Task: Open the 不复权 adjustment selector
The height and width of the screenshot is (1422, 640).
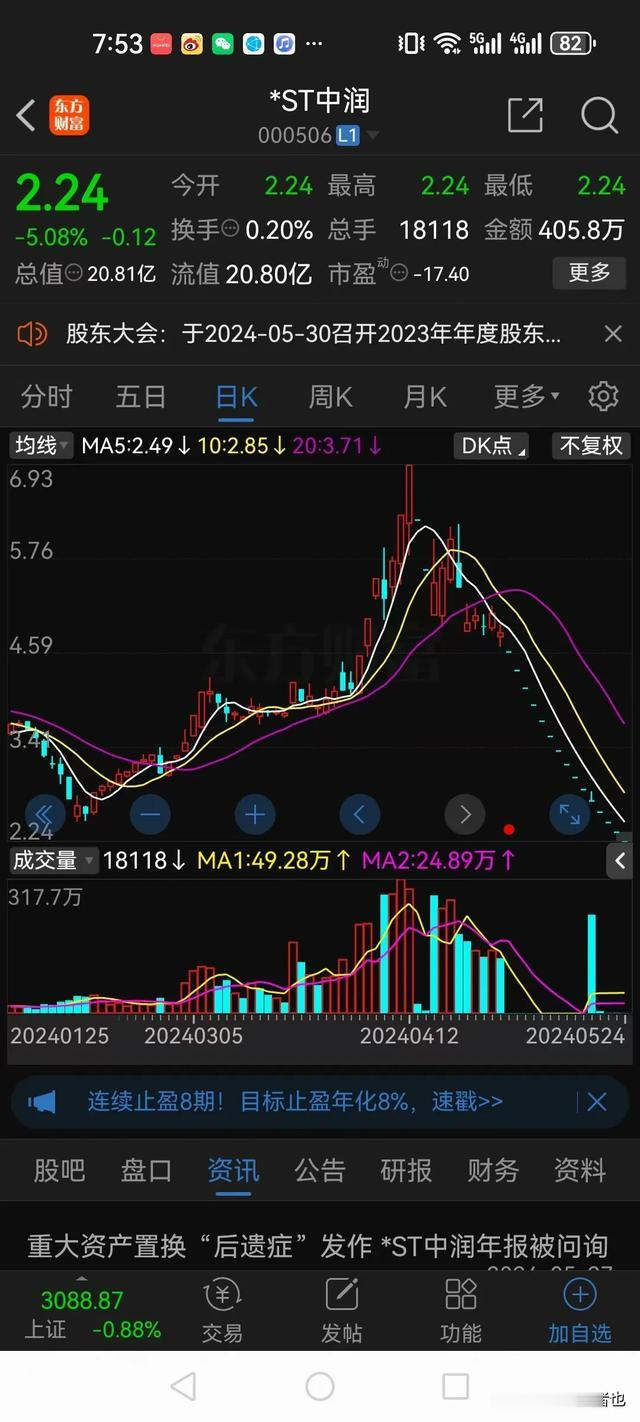Action: (591, 446)
